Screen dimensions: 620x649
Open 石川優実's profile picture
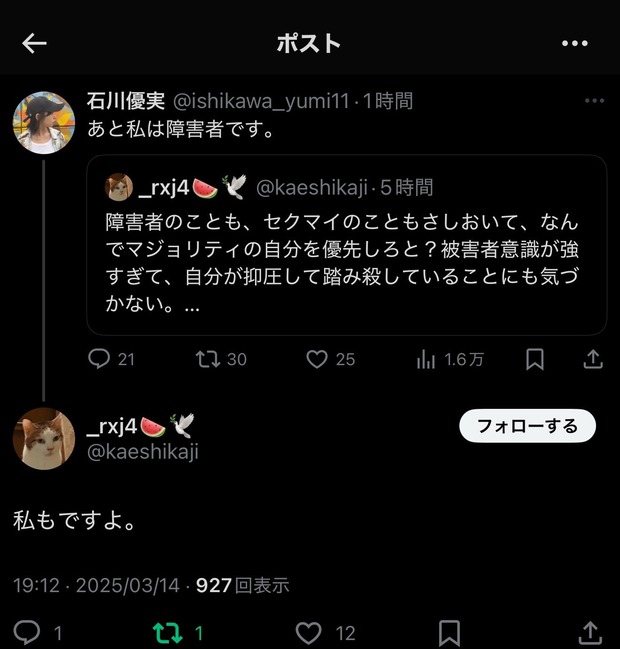pyautogui.click(x=44, y=123)
